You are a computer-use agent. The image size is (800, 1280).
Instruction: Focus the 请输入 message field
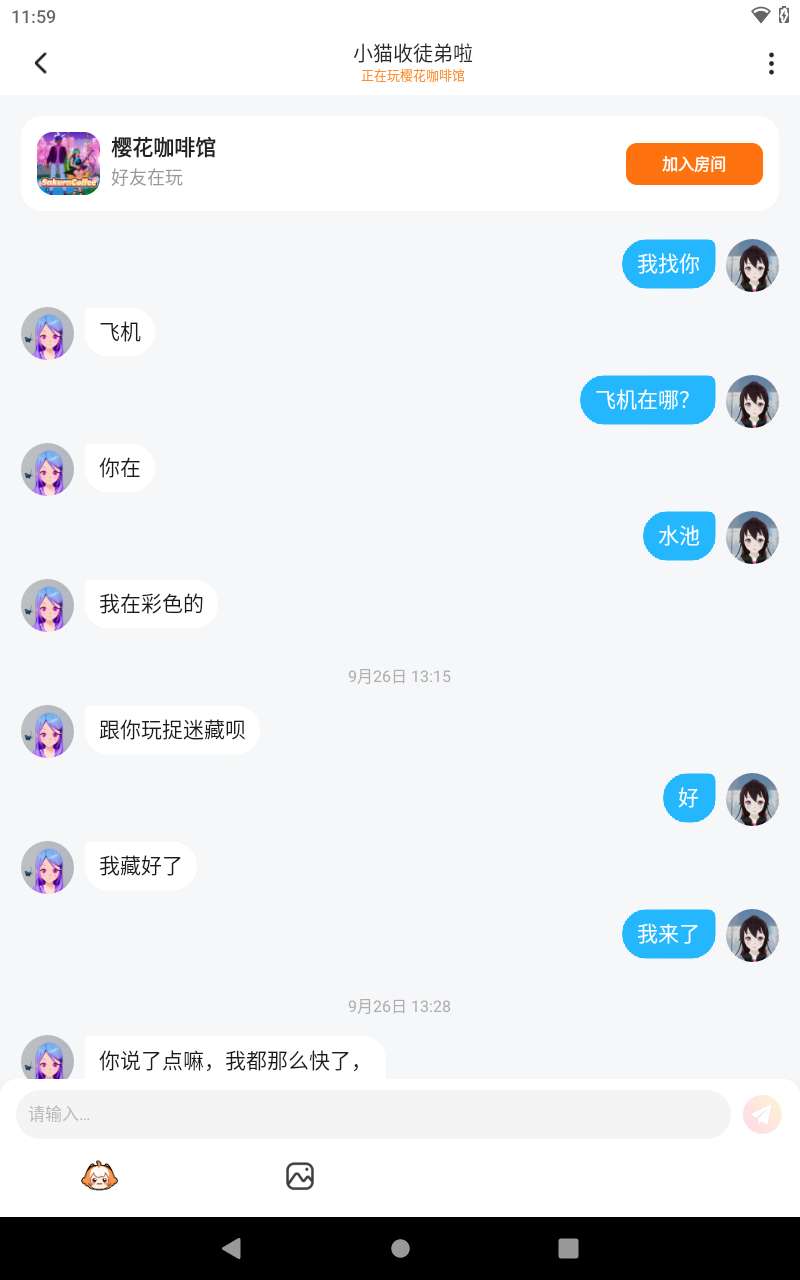[372, 1114]
